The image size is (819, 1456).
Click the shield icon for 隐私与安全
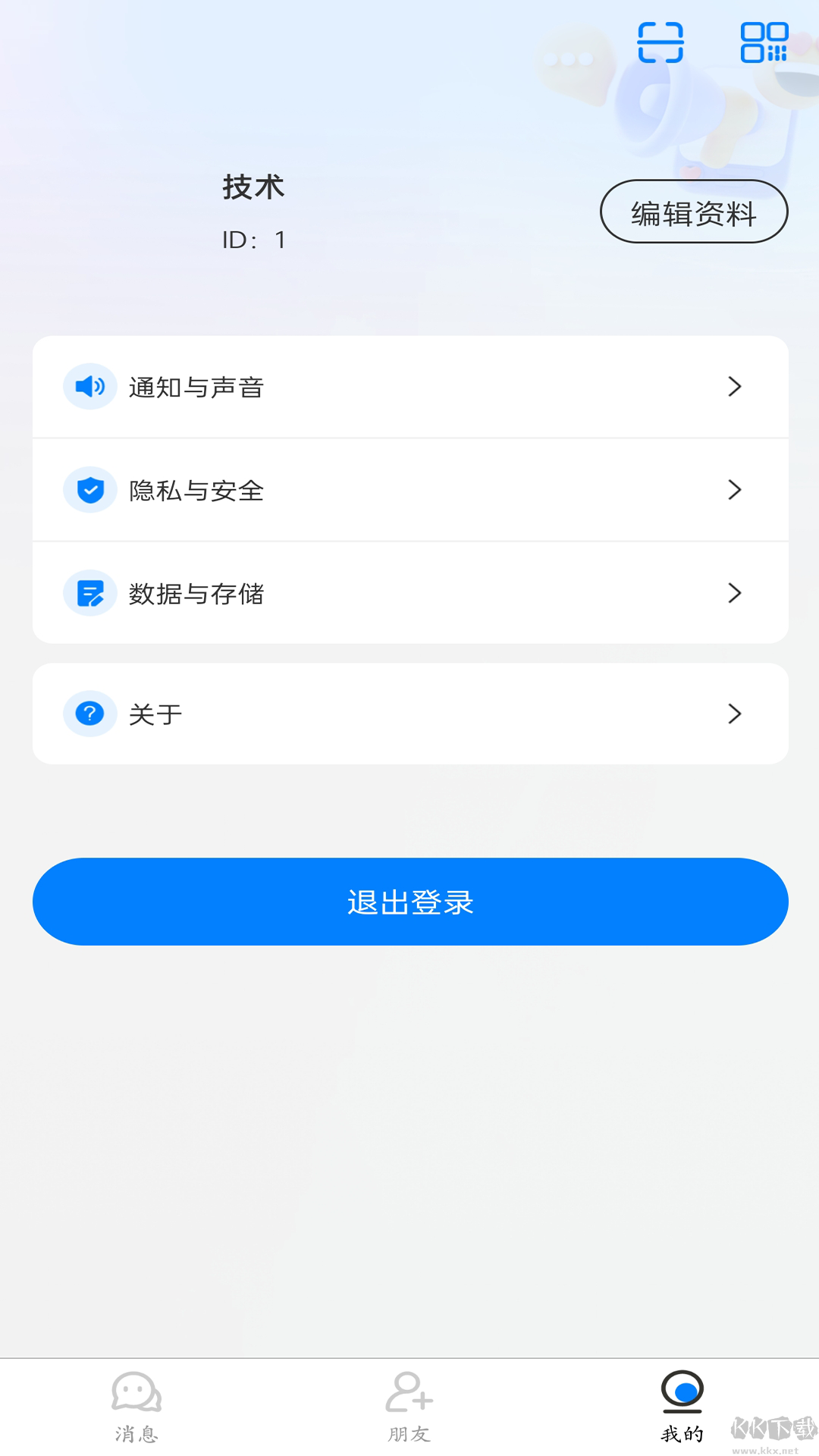(x=89, y=490)
